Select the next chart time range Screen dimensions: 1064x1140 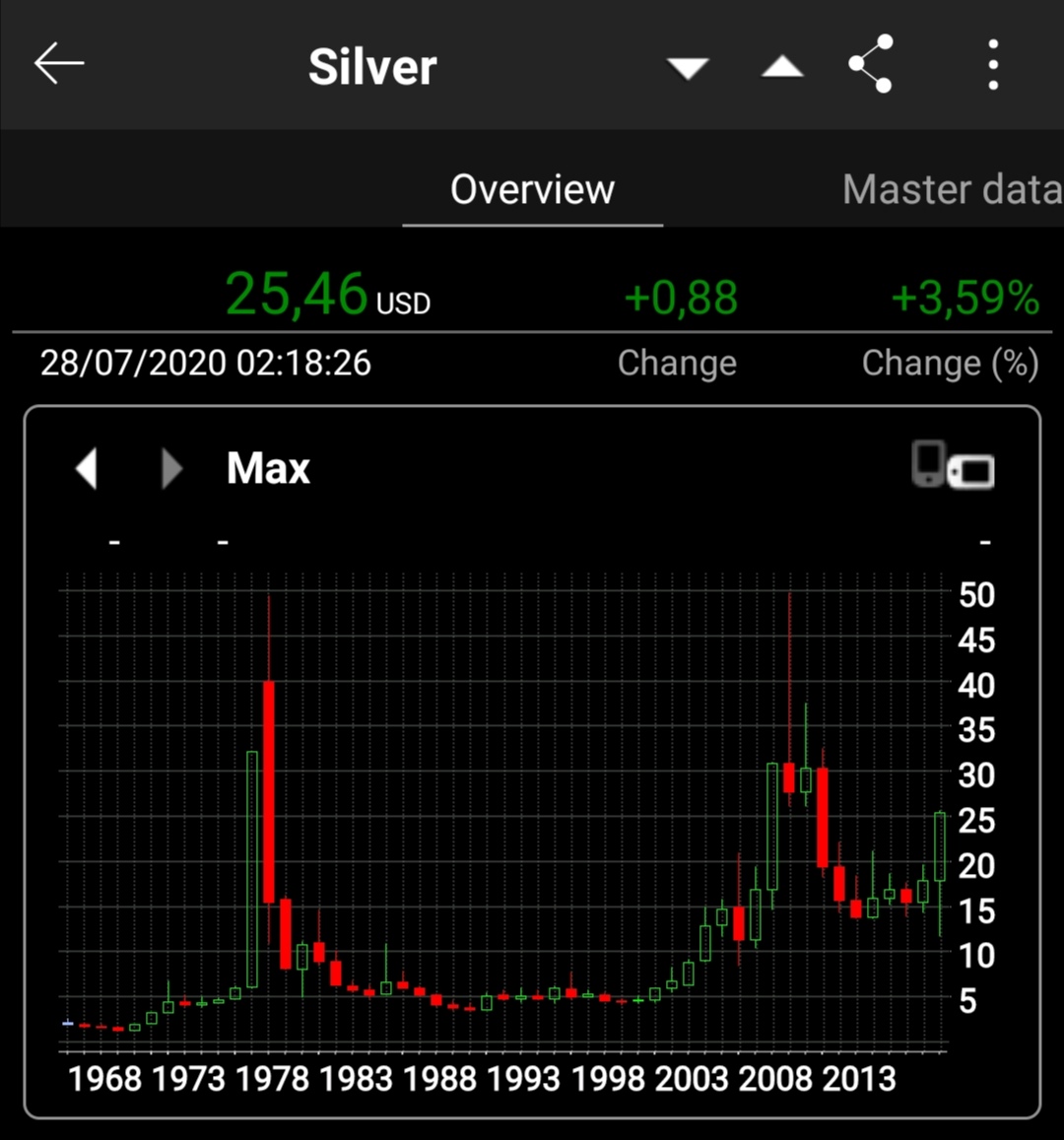(171, 468)
